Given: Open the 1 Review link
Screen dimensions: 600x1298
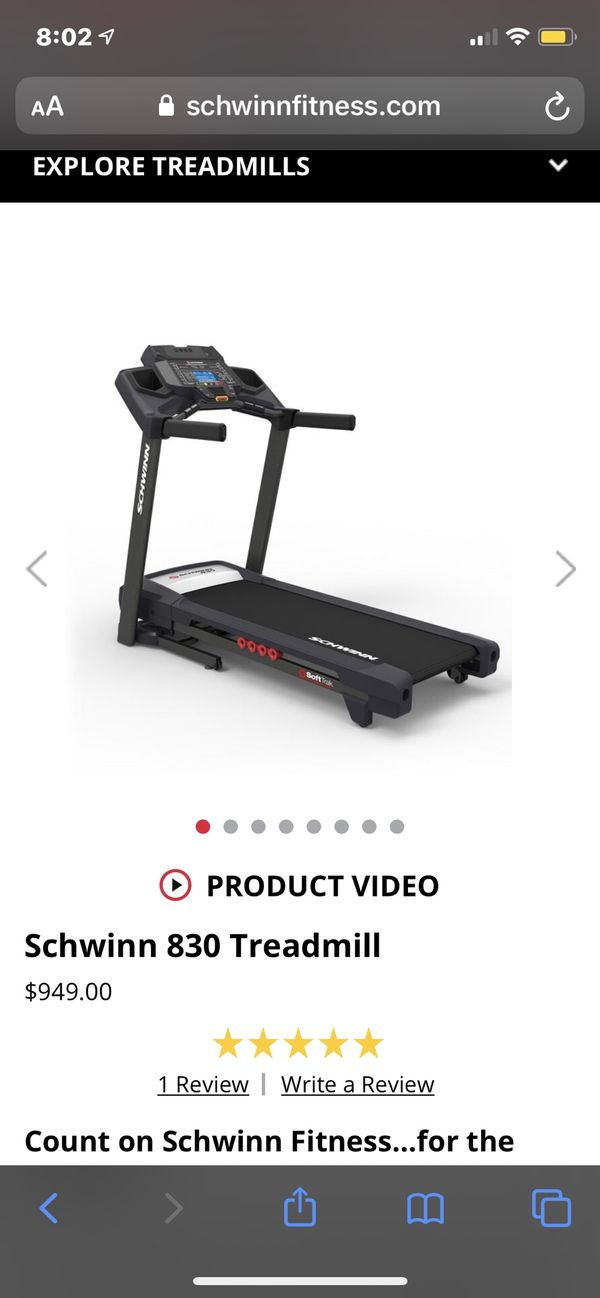Looking at the screenshot, I should (203, 1084).
